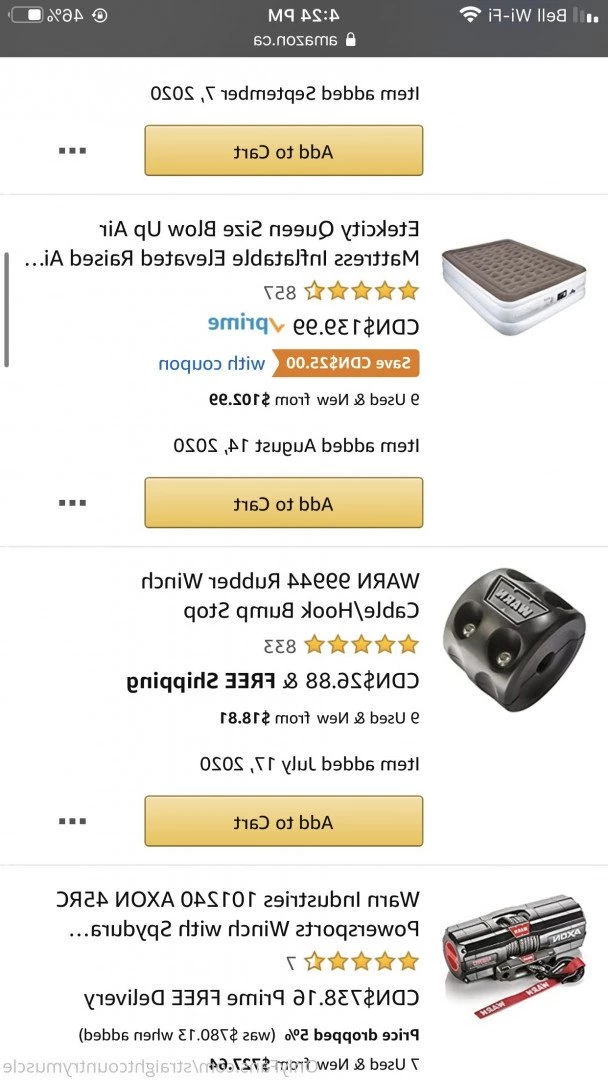Screen dimensions: 608x1080
Task: View 9 Used & New offers from $18.81
Action: point(319,717)
